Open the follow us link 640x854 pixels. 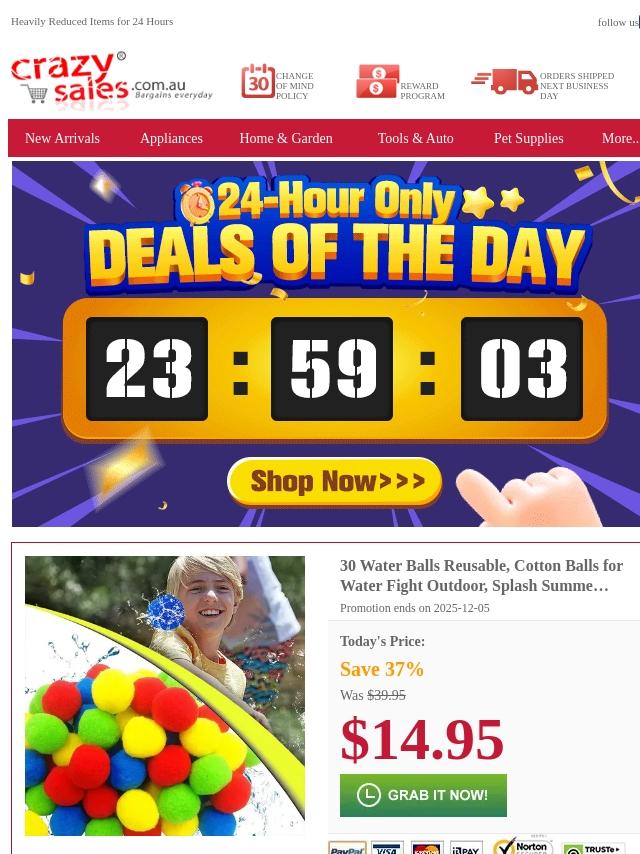pos(618,22)
